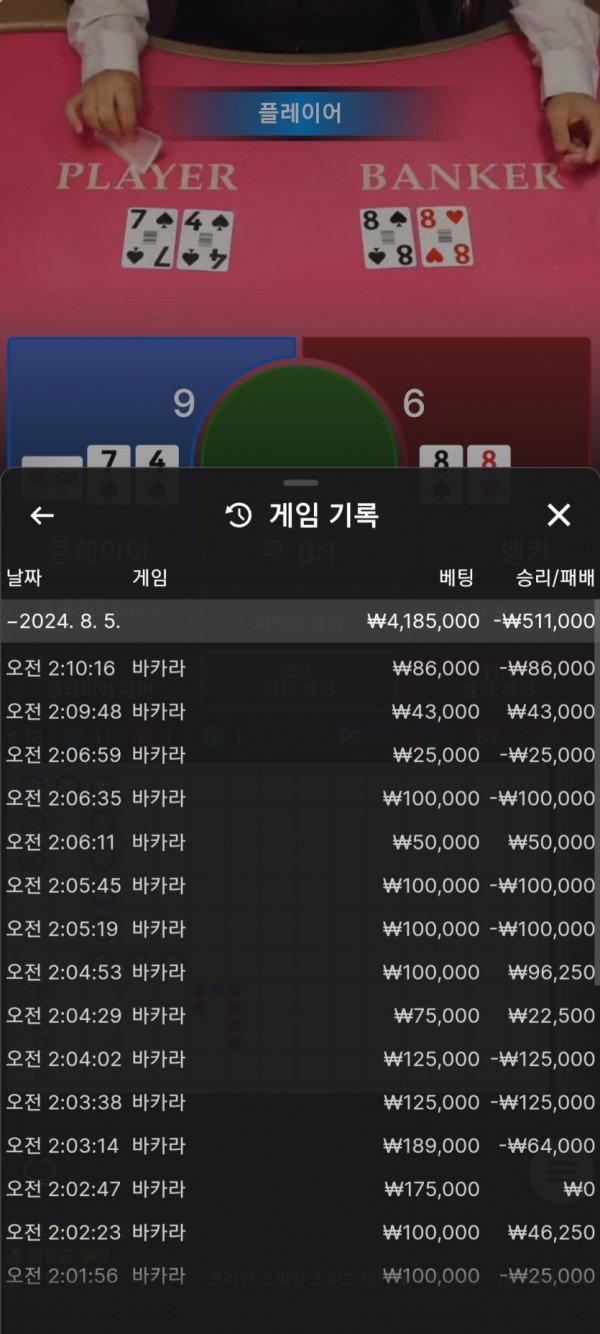The height and width of the screenshot is (1334, 600).
Task: Close the game history panel
Action: click(558, 516)
